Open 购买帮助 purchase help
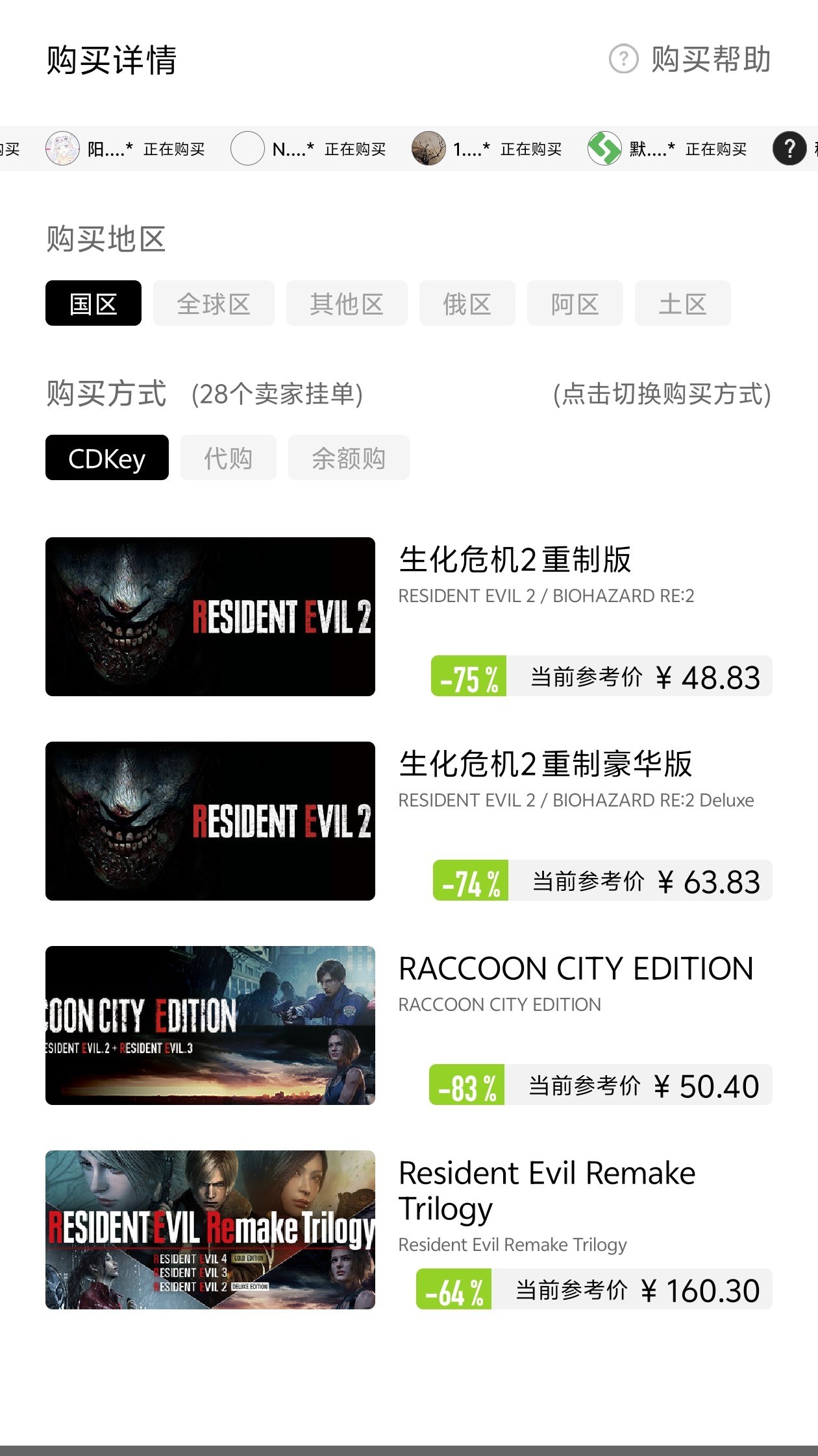Screen dimensions: 818x1456 coord(691,60)
